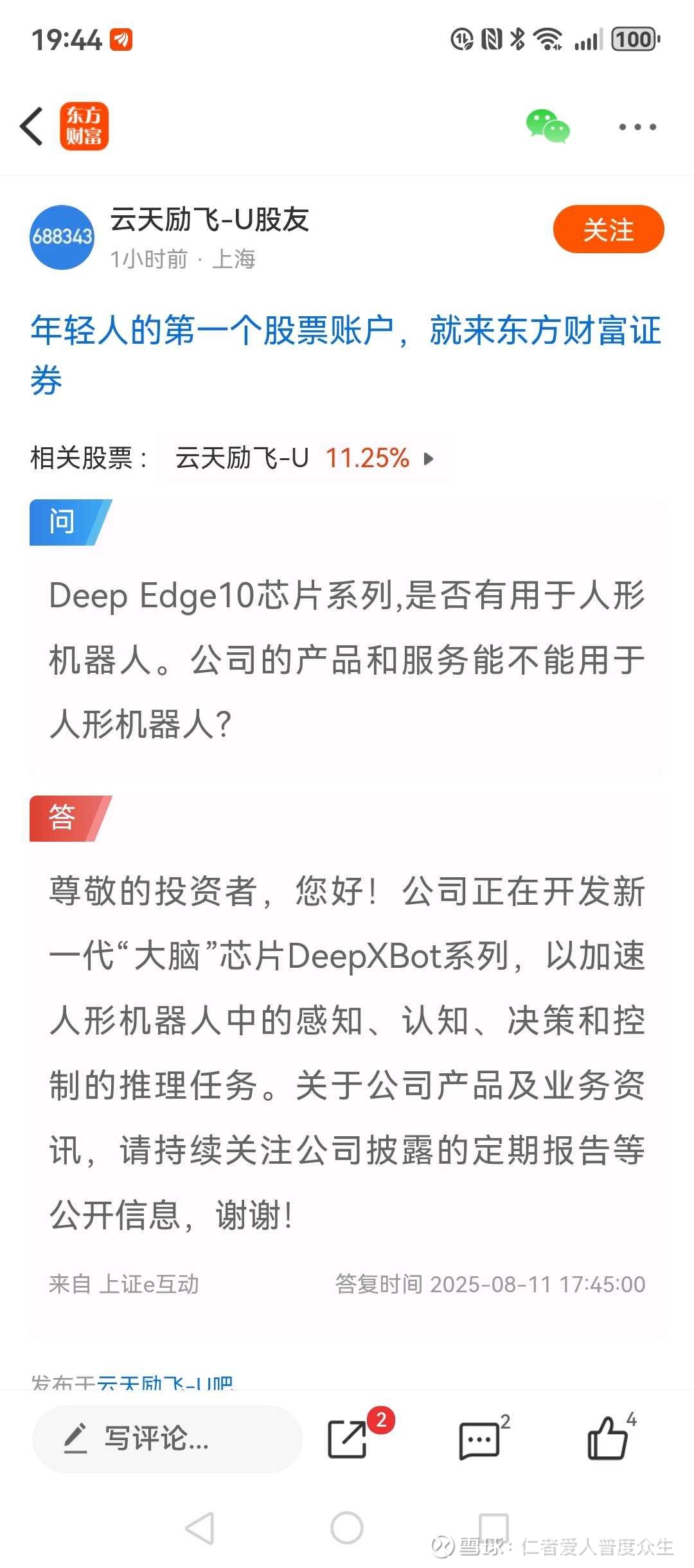Screen dimensions: 694x1568
Task: Open the three-dot overflow menu
Action: (x=637, y=127)
